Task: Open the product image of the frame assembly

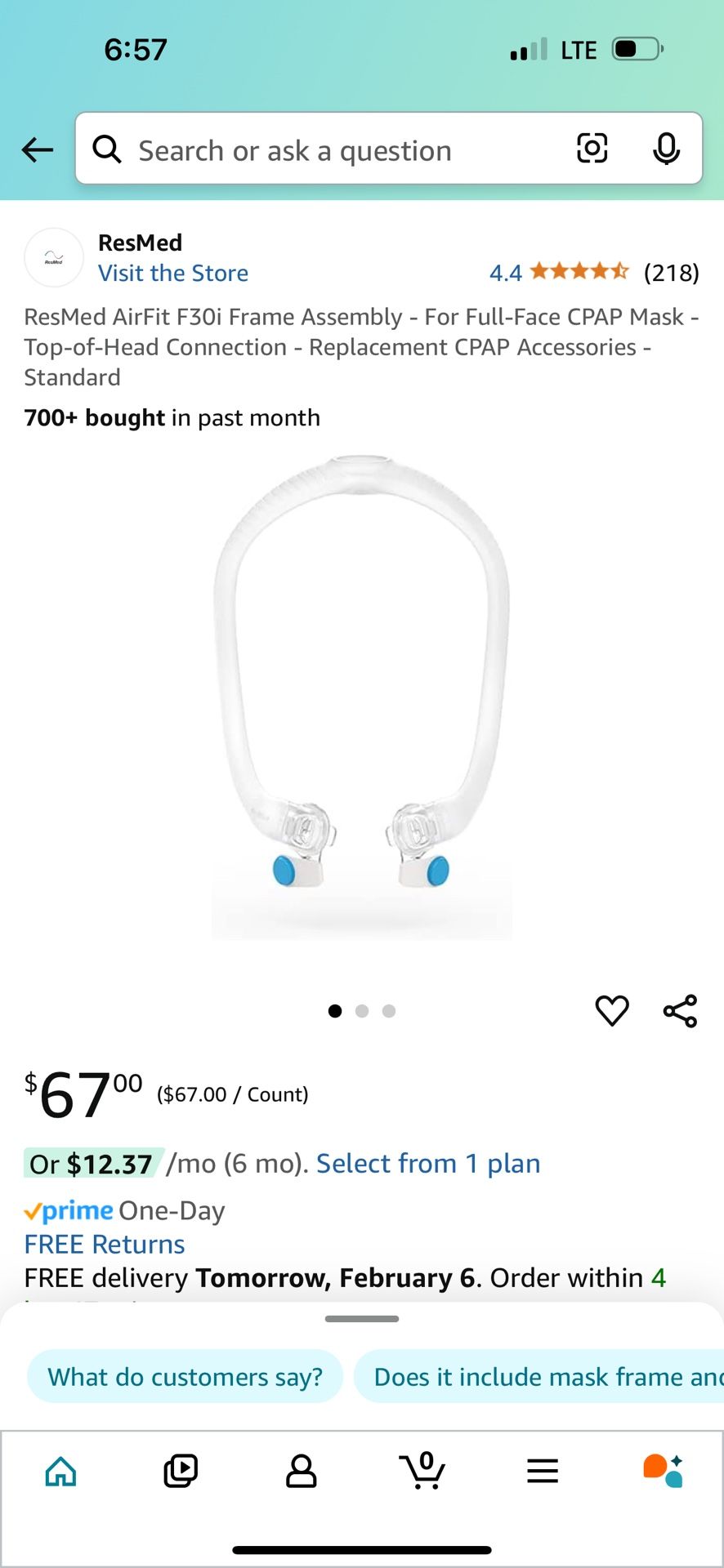Action: coord(362,694)
